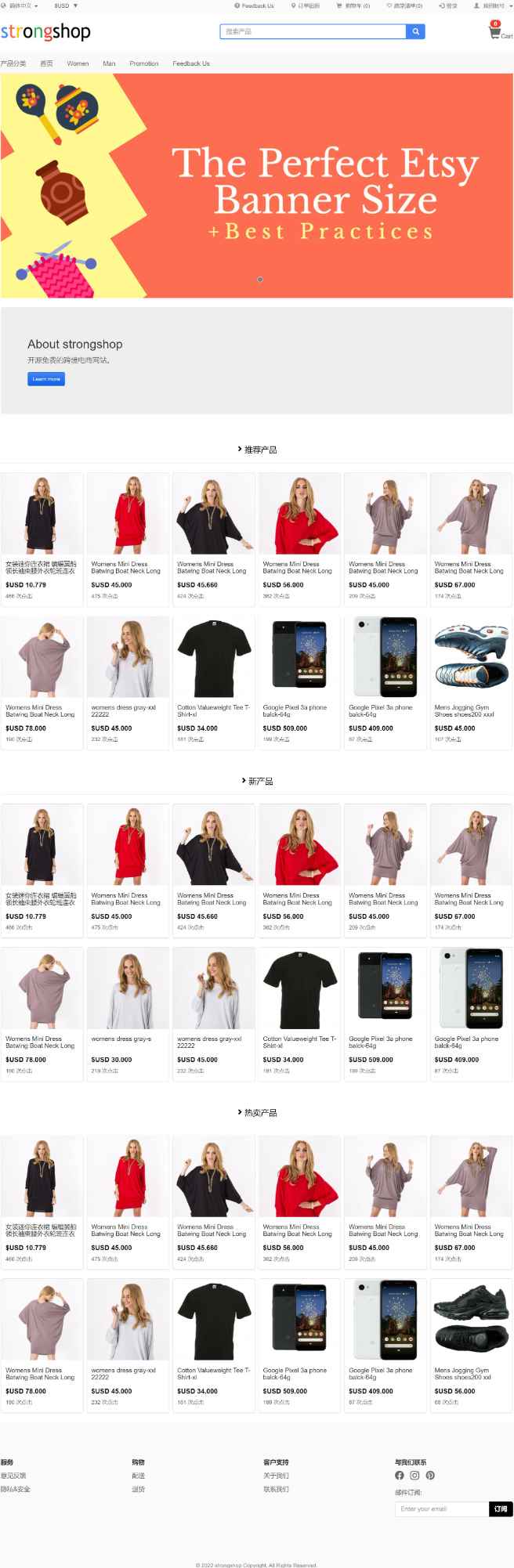Open the shopping cart icon
This screenshot has height=1568, width=514.
click(x=494, y=33)
